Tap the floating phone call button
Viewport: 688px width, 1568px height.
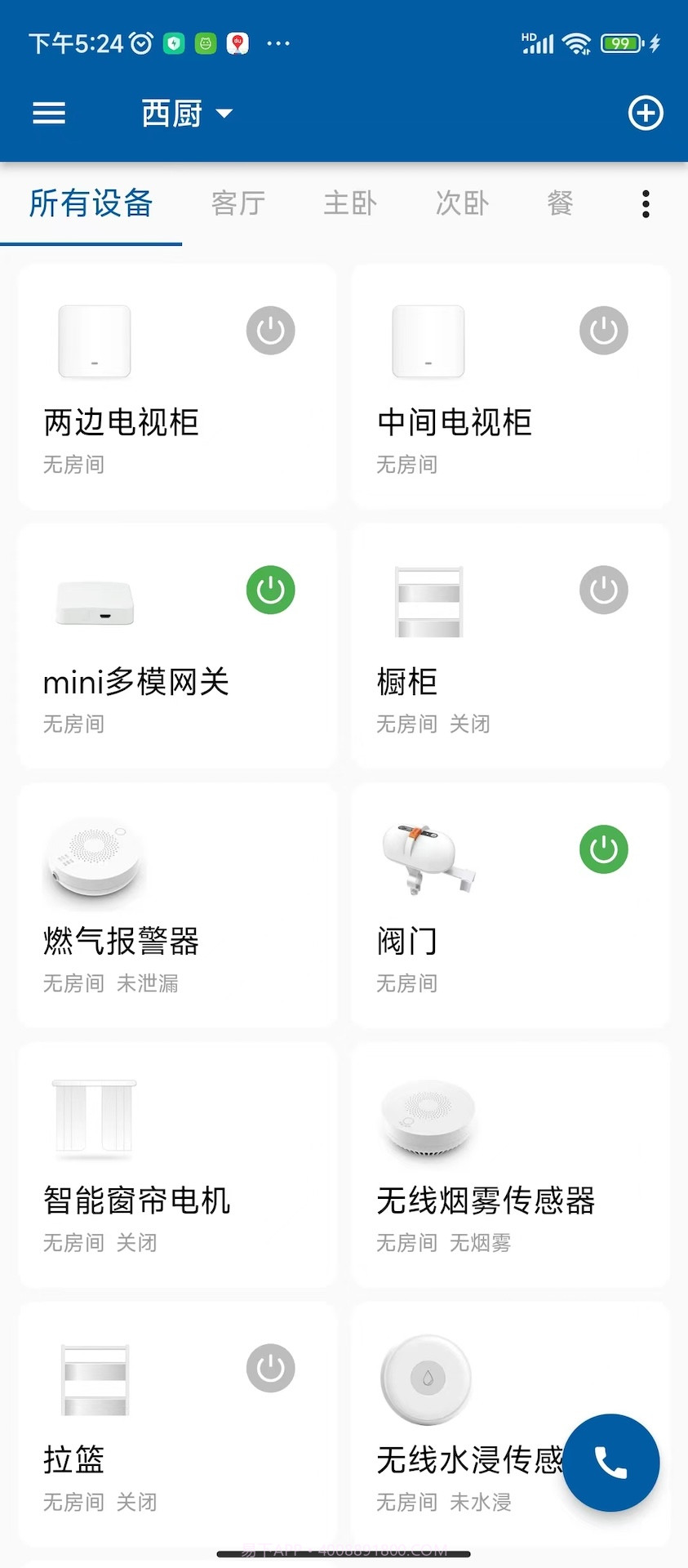coord(610,1462)
